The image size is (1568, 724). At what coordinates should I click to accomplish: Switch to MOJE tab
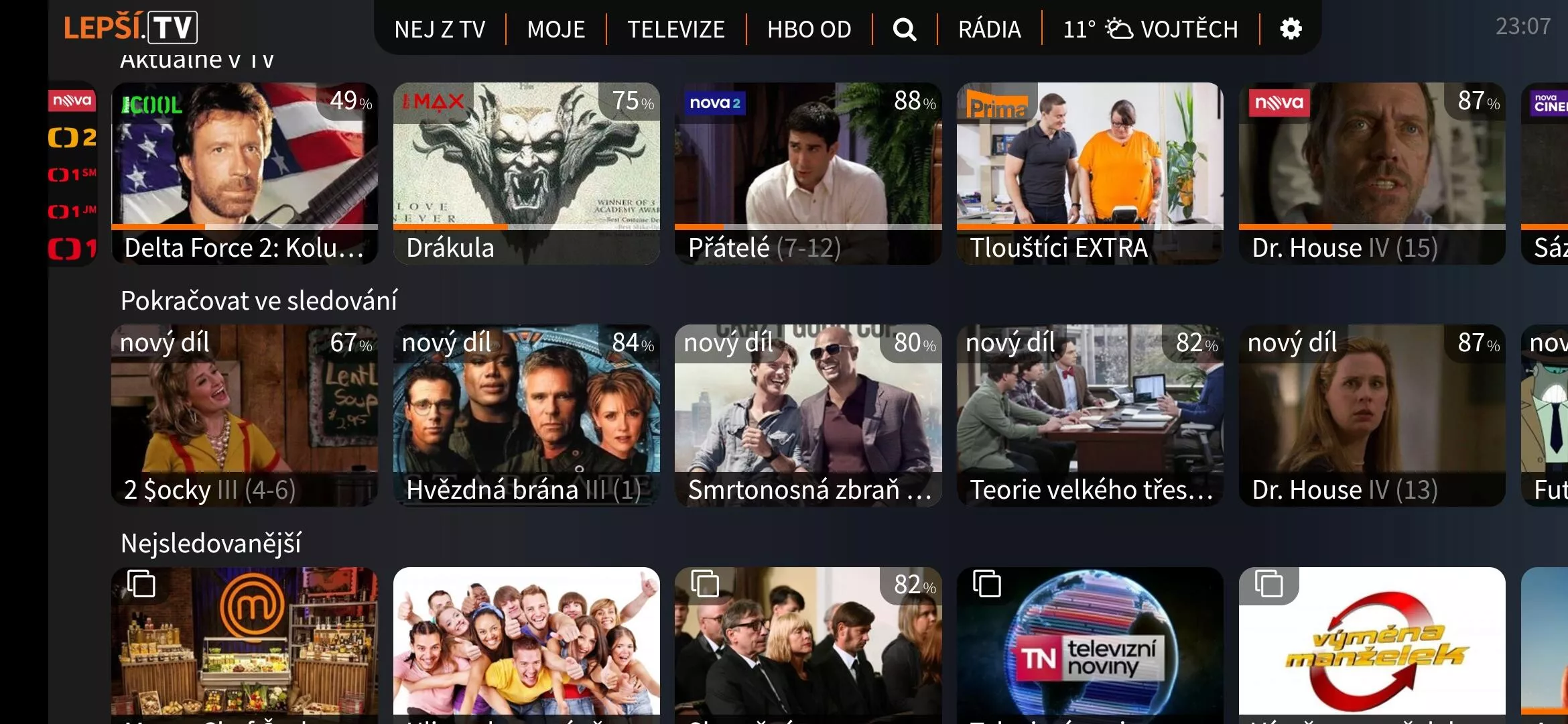556,29
